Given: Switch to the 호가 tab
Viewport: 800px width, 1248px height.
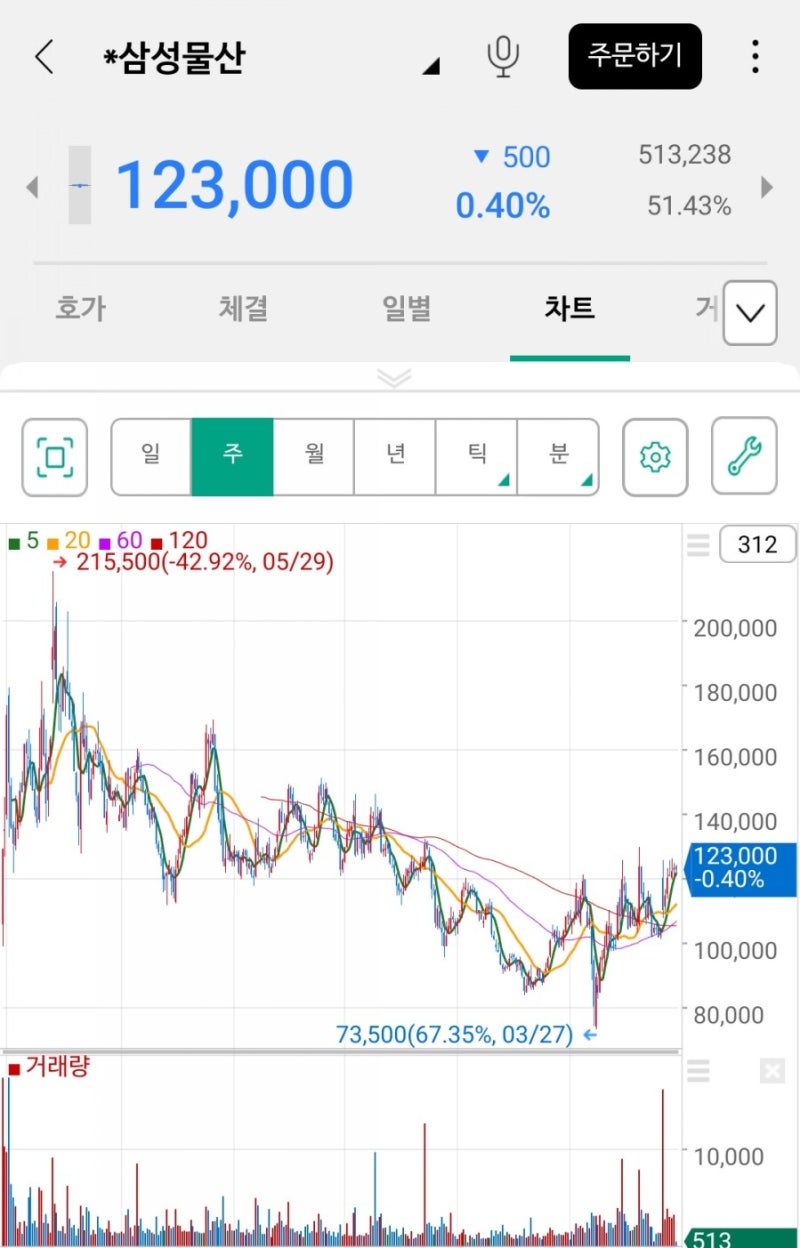Looking at the screenshot, I should pyautogui.click(x=80, y=309).
